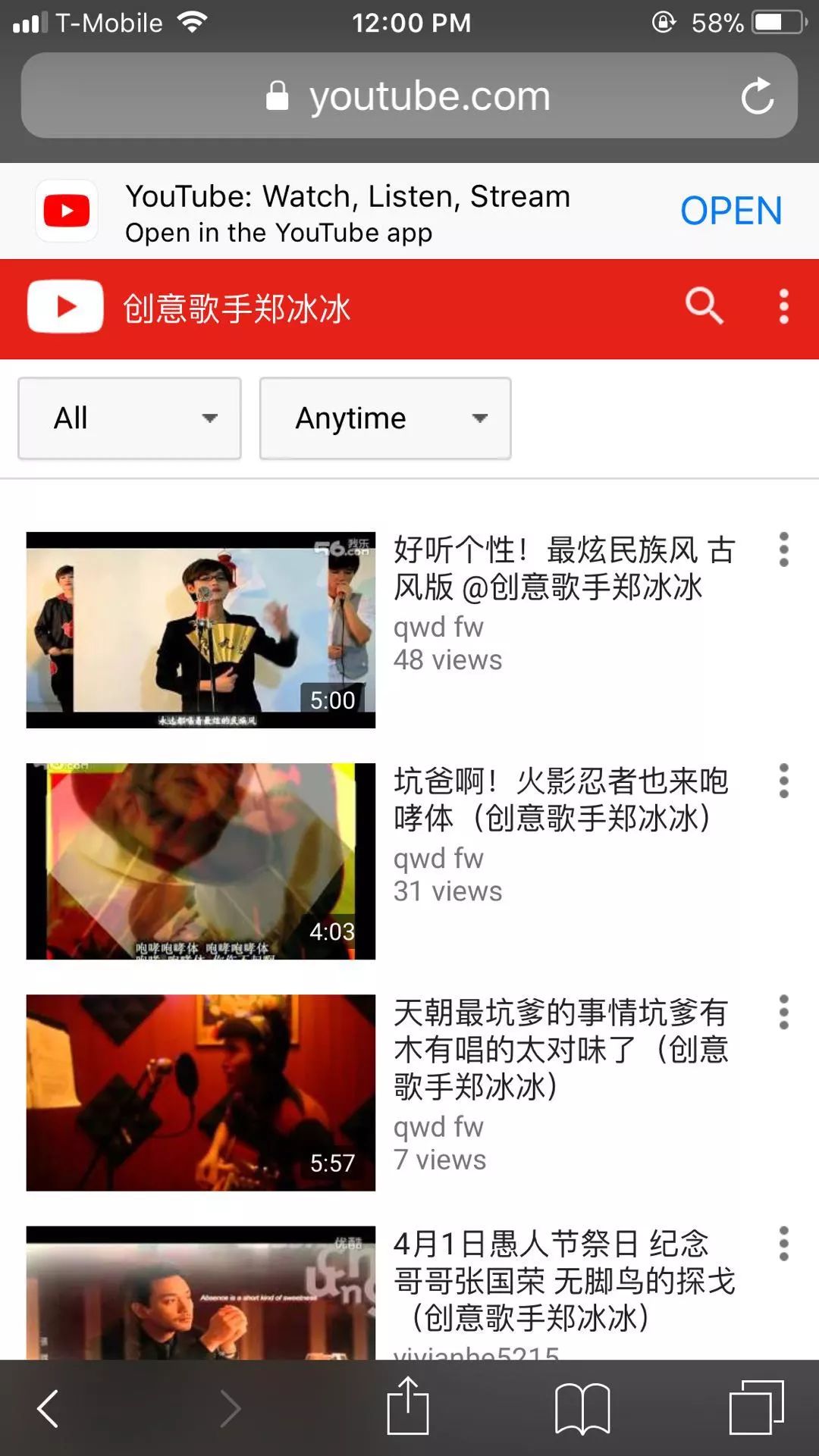Play the 4:03 火影忍者 video
The image size is (819, 1456).
201,861
